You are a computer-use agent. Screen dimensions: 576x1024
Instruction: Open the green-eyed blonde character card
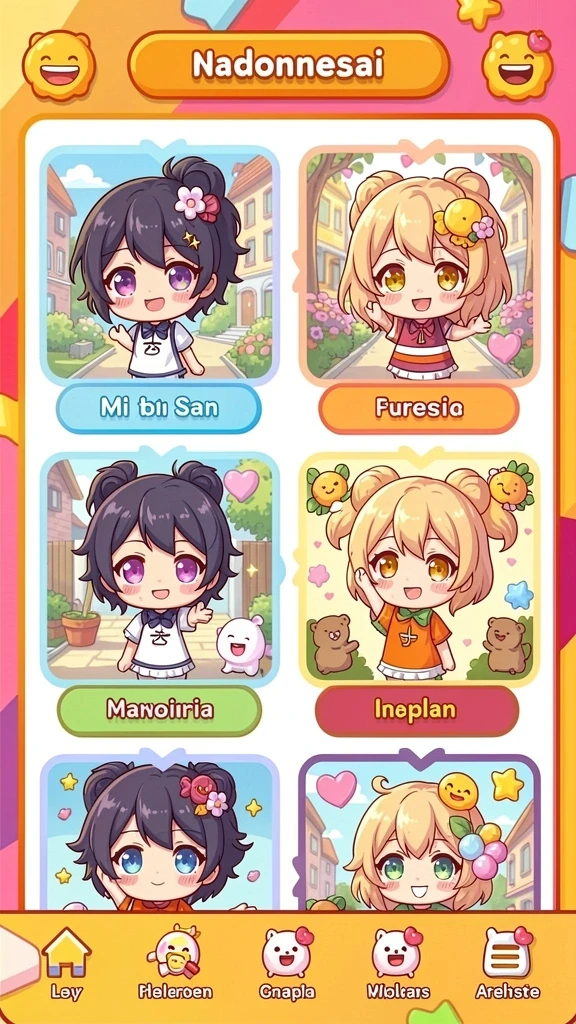tap(419, 831)
